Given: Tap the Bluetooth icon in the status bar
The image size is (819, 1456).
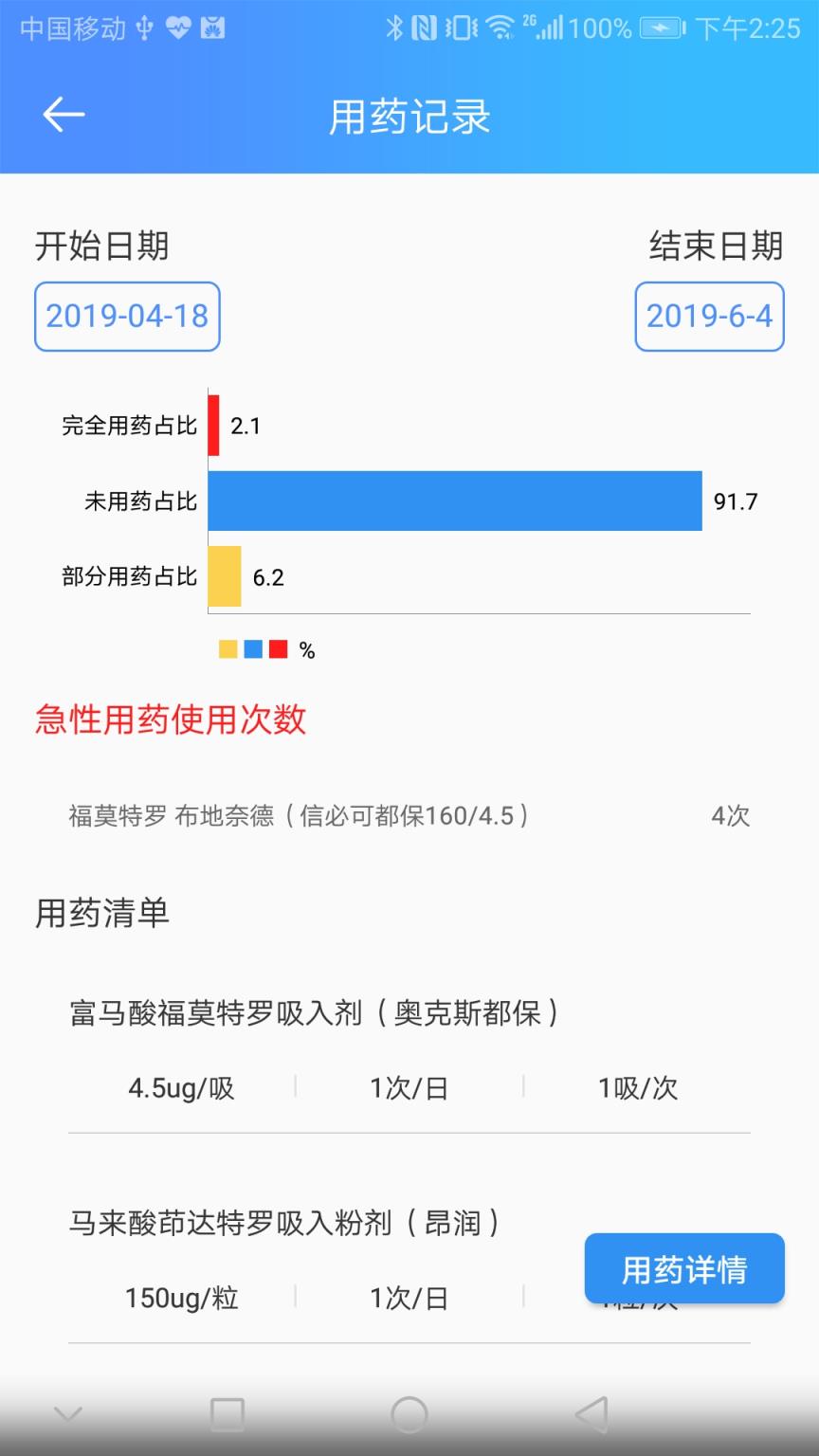Looking at the screenshot, I should pyautogui.click(x=395, y=29).
